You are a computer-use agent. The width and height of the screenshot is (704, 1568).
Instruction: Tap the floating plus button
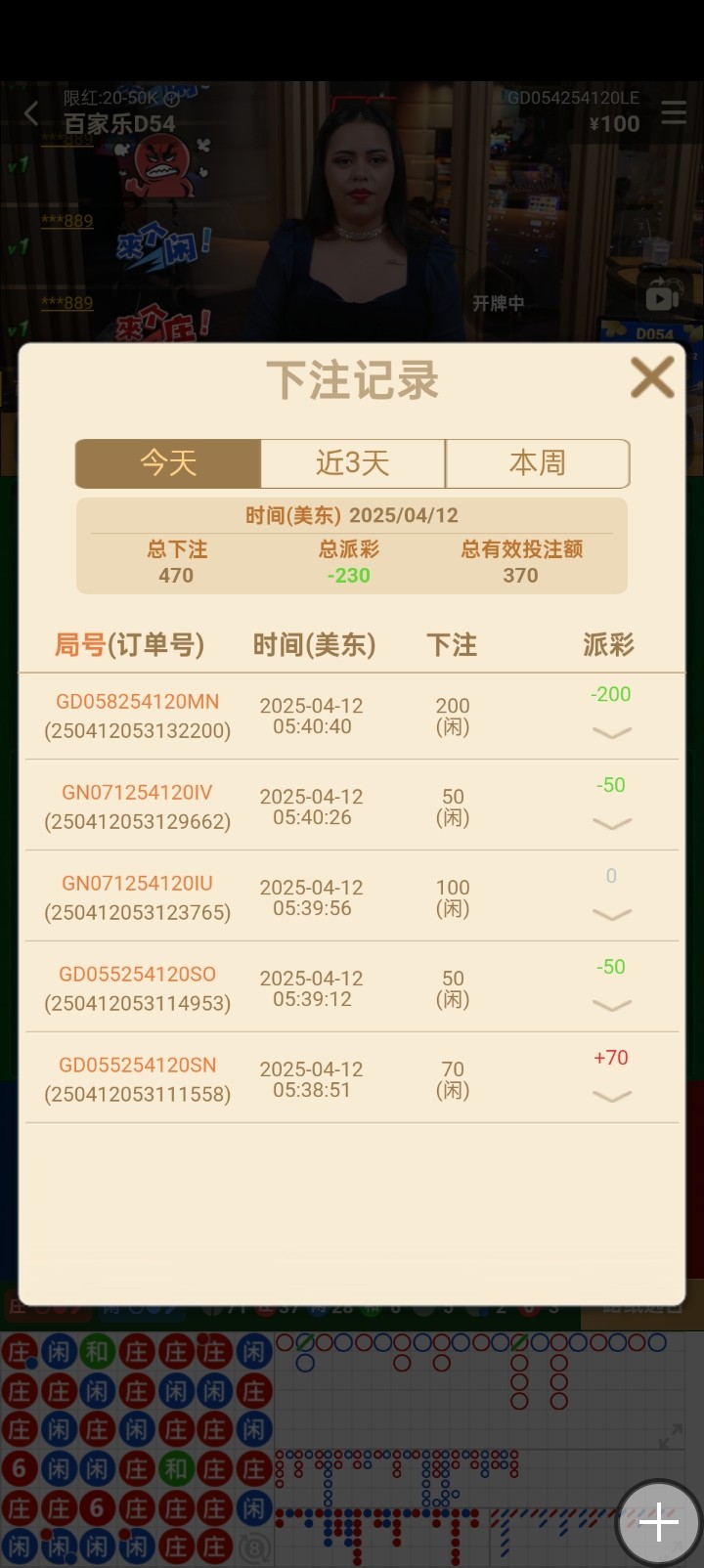[x=658, y=1523]
